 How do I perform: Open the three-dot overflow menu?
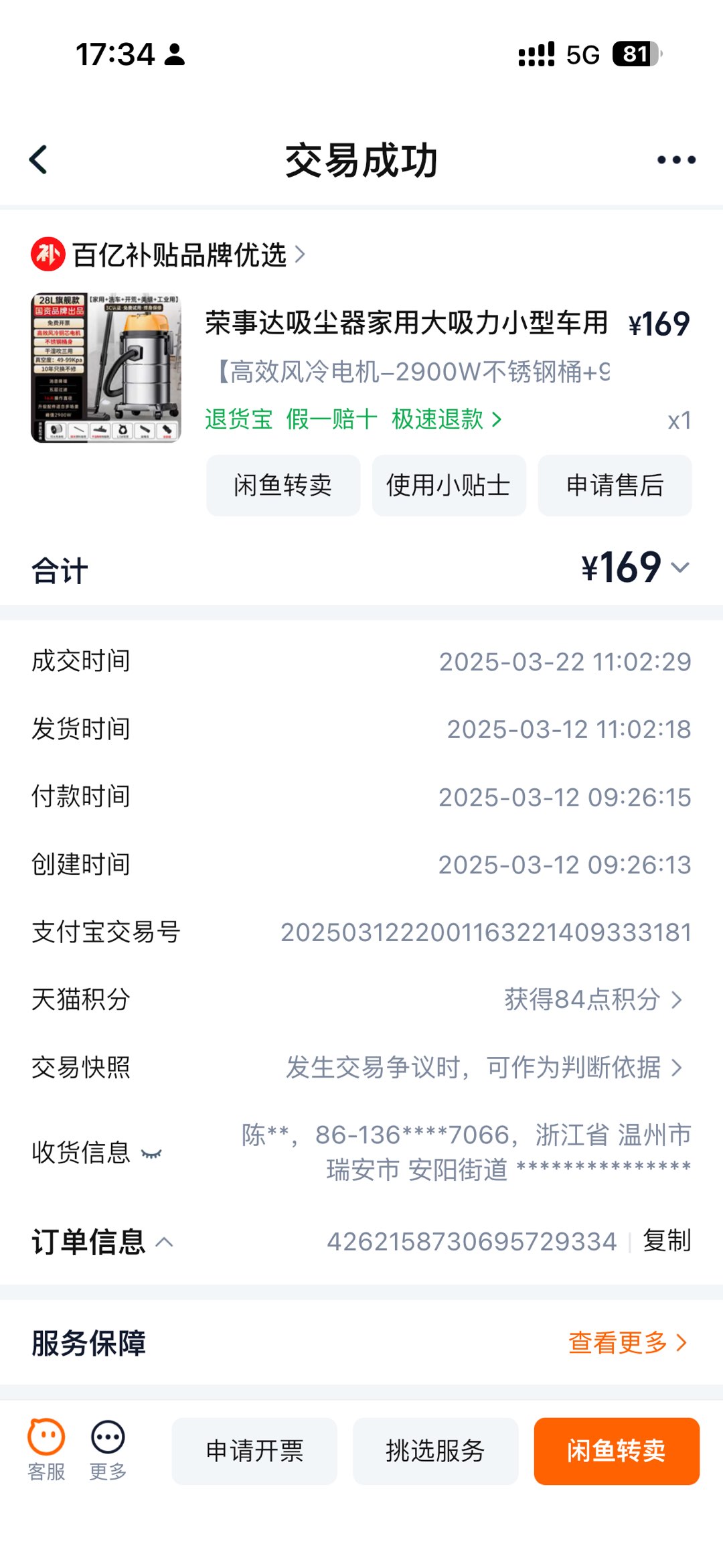675,160
